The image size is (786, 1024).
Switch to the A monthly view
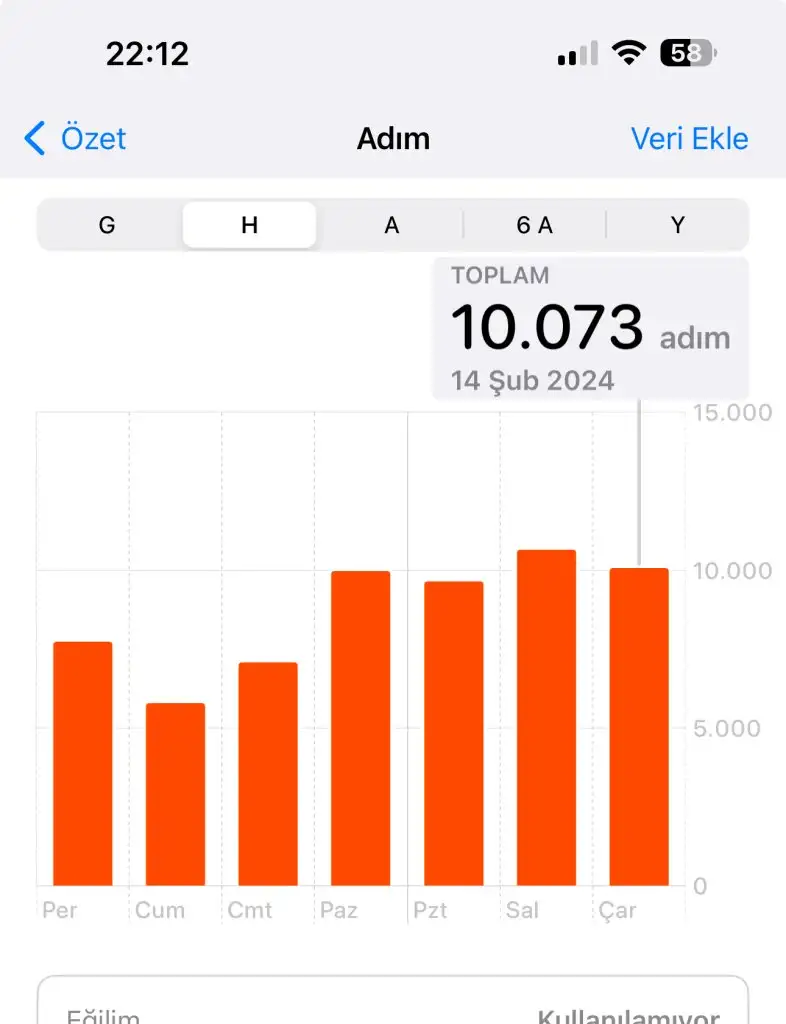point(392,225)
